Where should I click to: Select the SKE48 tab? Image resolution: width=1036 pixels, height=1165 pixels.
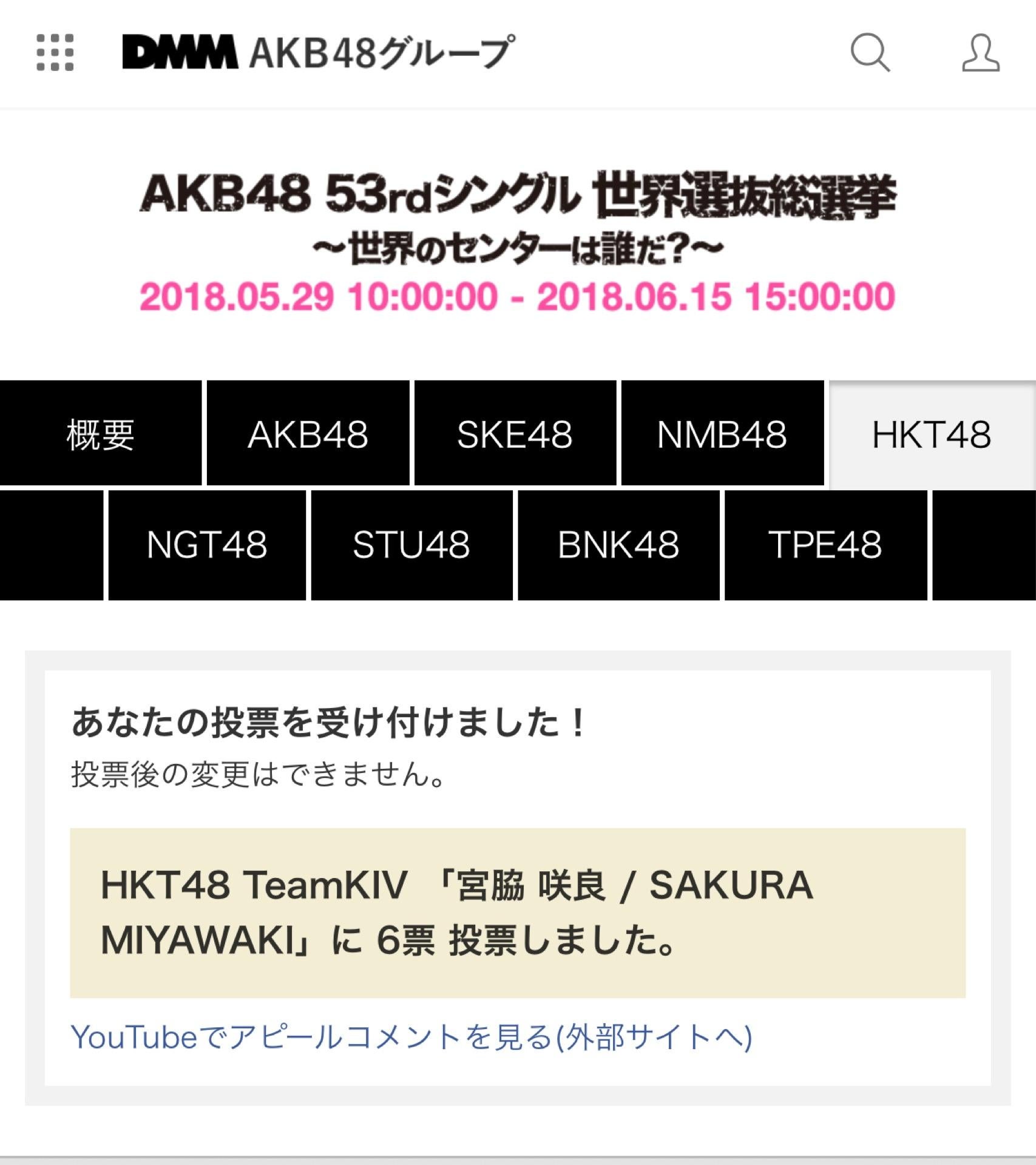(515, 434)
